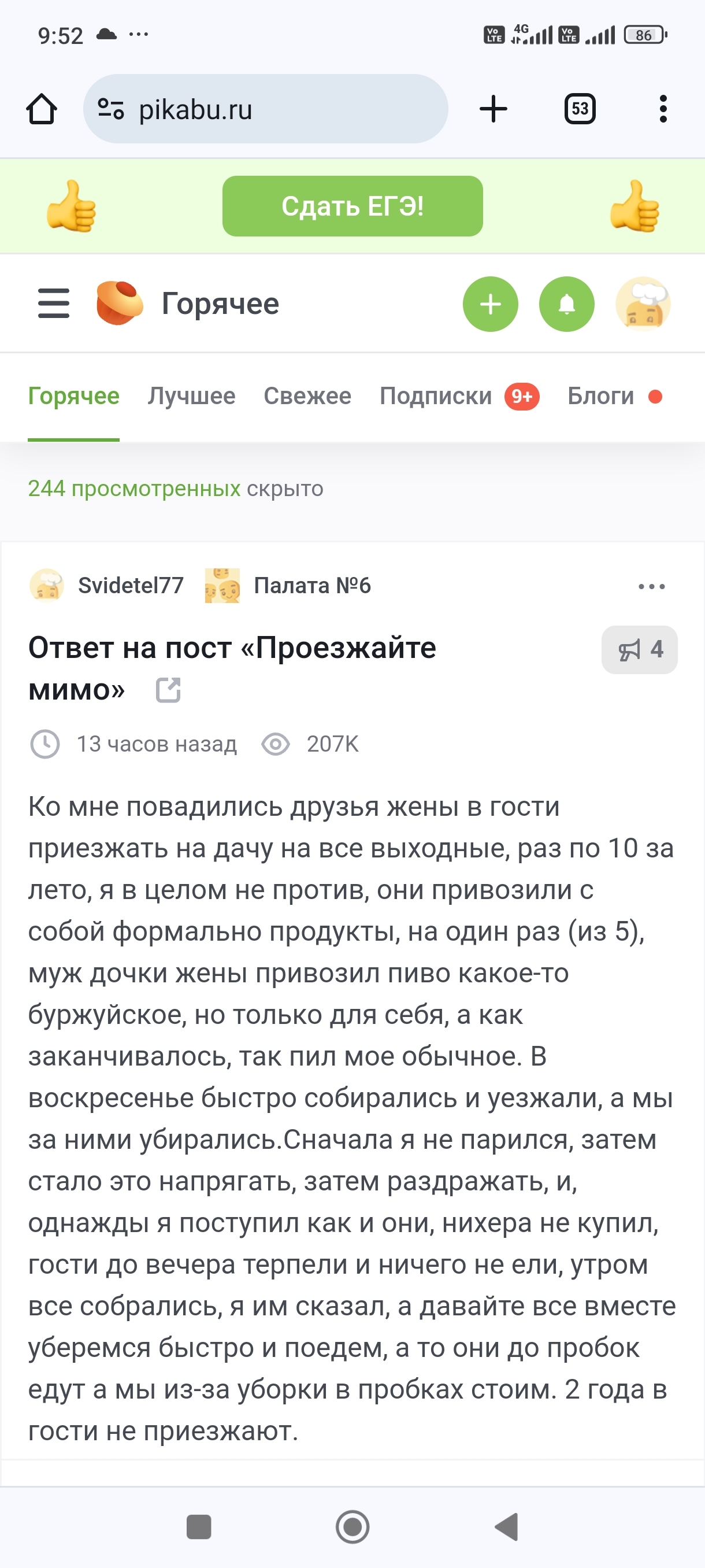
Task: Switch to the Свежее tab
Action: coord(307,396)
